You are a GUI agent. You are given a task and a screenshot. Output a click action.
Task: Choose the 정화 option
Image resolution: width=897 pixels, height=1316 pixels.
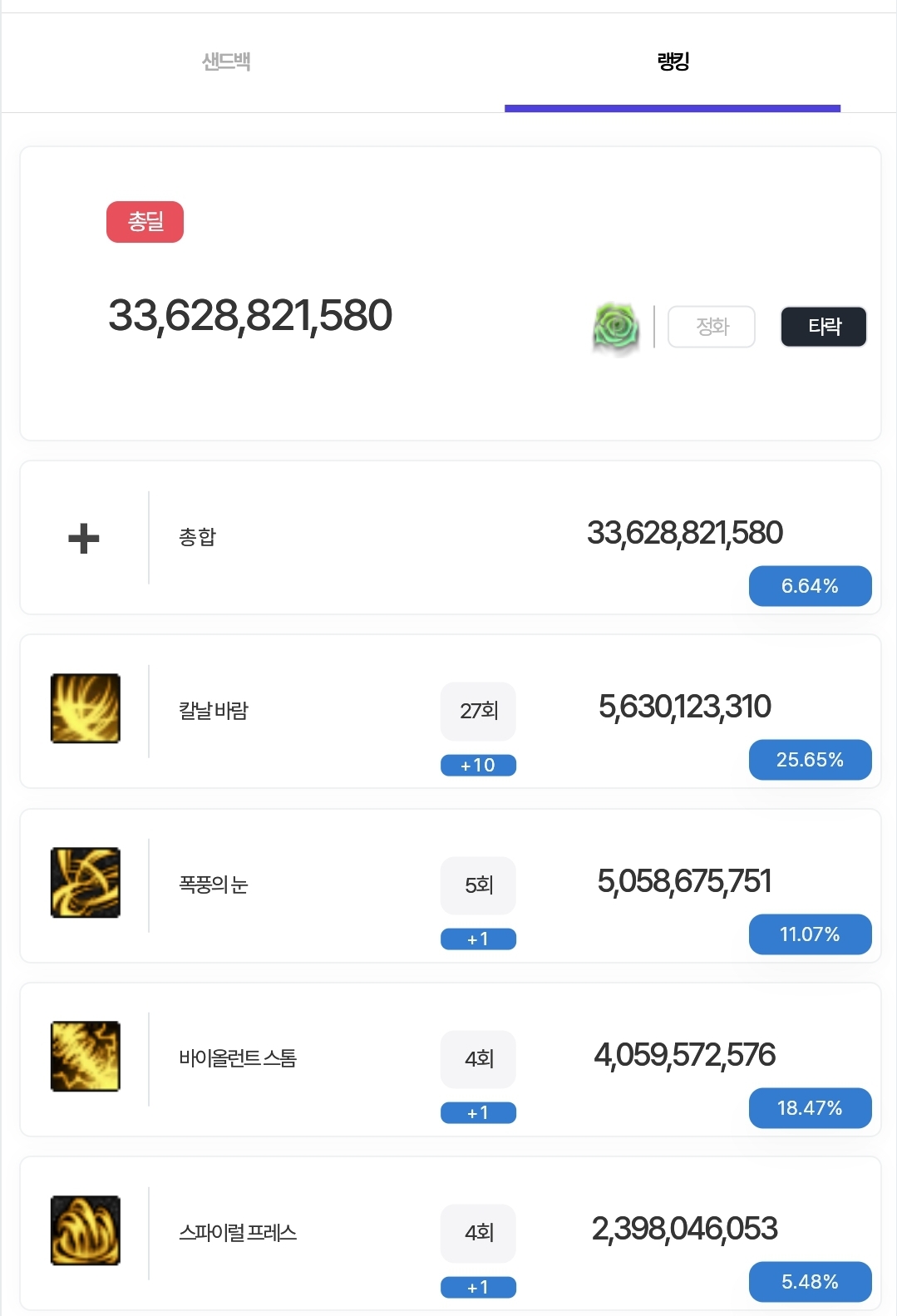[712, 327]
